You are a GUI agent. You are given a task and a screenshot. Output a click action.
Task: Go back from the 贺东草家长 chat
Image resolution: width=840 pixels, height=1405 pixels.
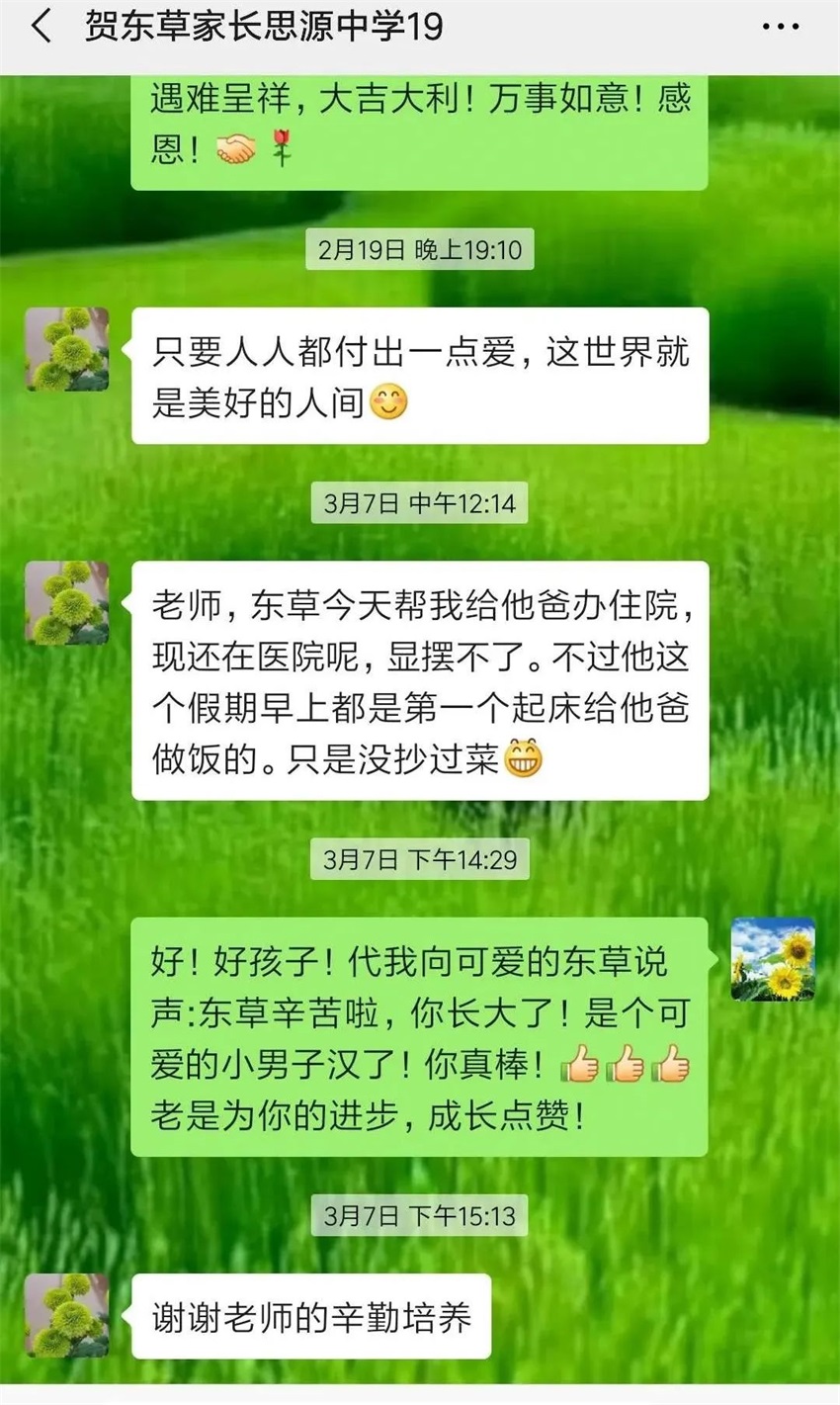(41, 27)
